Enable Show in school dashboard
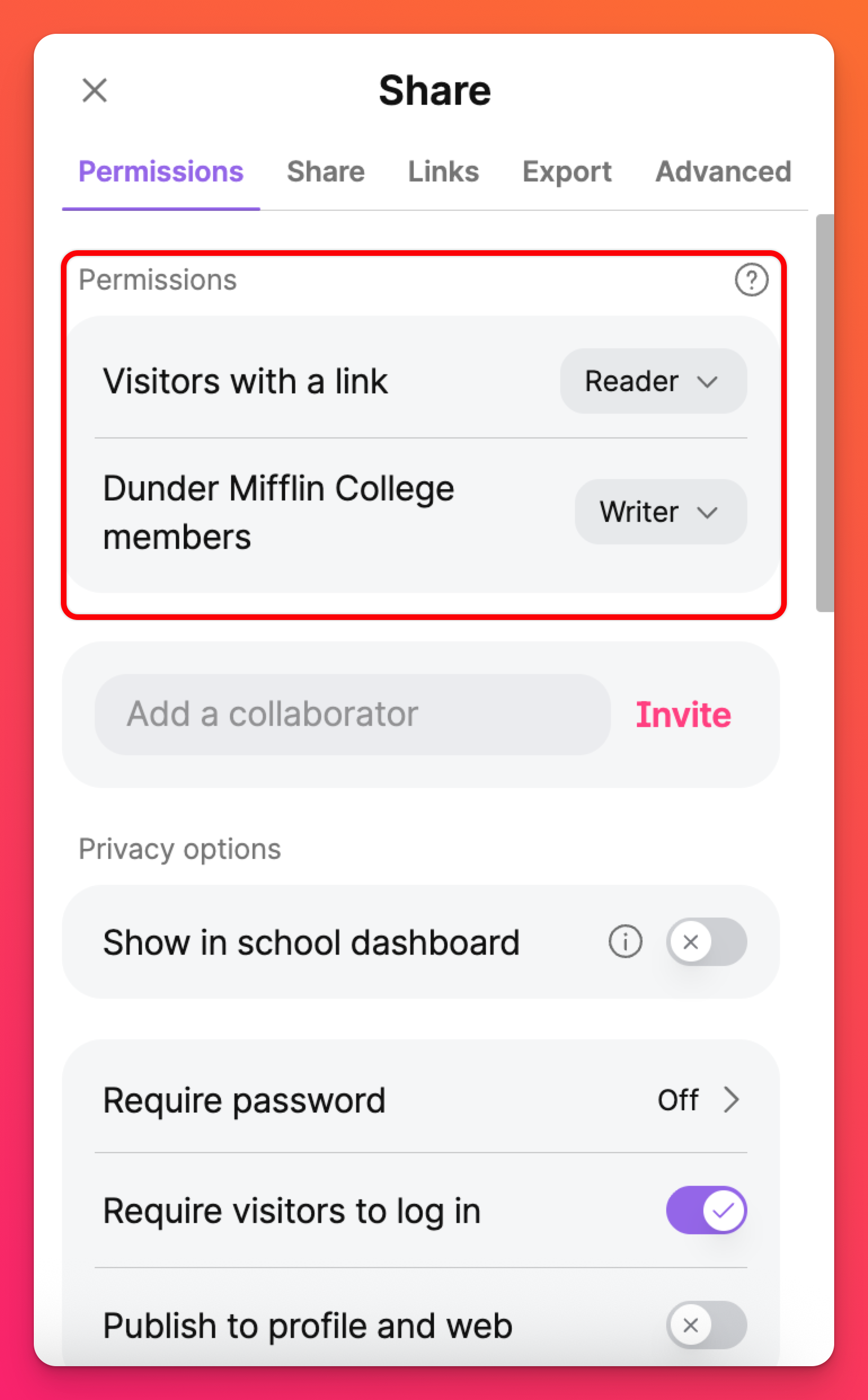This screenshot has width=868, height=1400. 706,941
